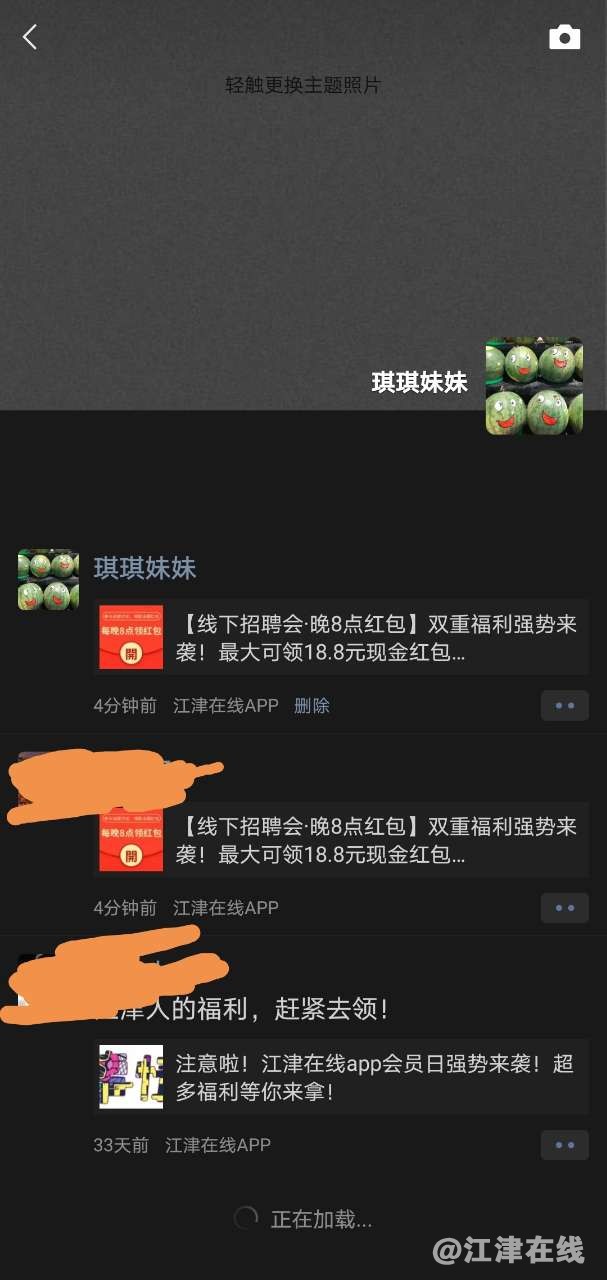Open the camera to post a moment
The width and height of the screenshot is (607, 1280).
(564, 38)
